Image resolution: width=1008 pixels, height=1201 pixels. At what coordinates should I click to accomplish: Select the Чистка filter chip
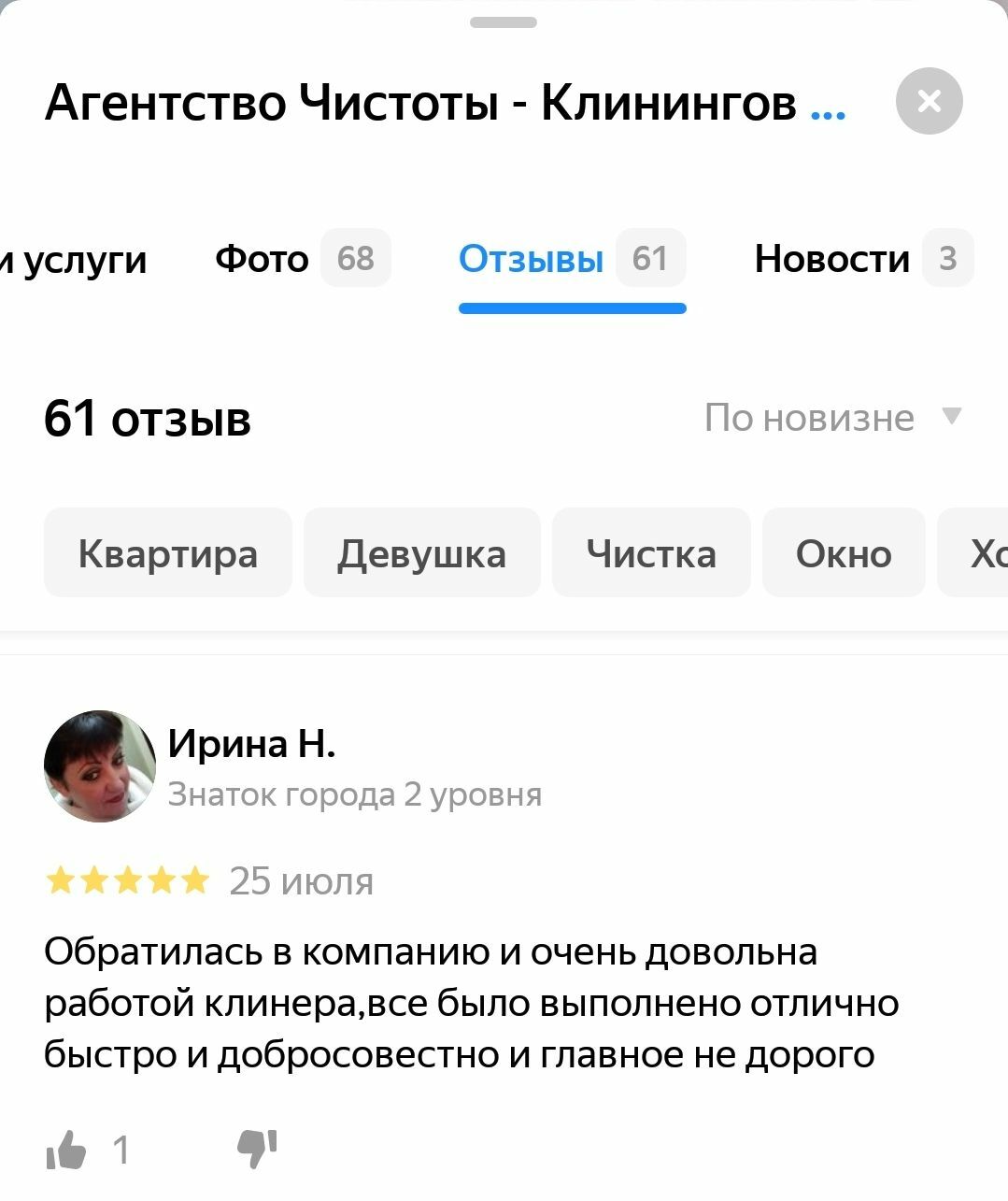(x=651, y=553)
